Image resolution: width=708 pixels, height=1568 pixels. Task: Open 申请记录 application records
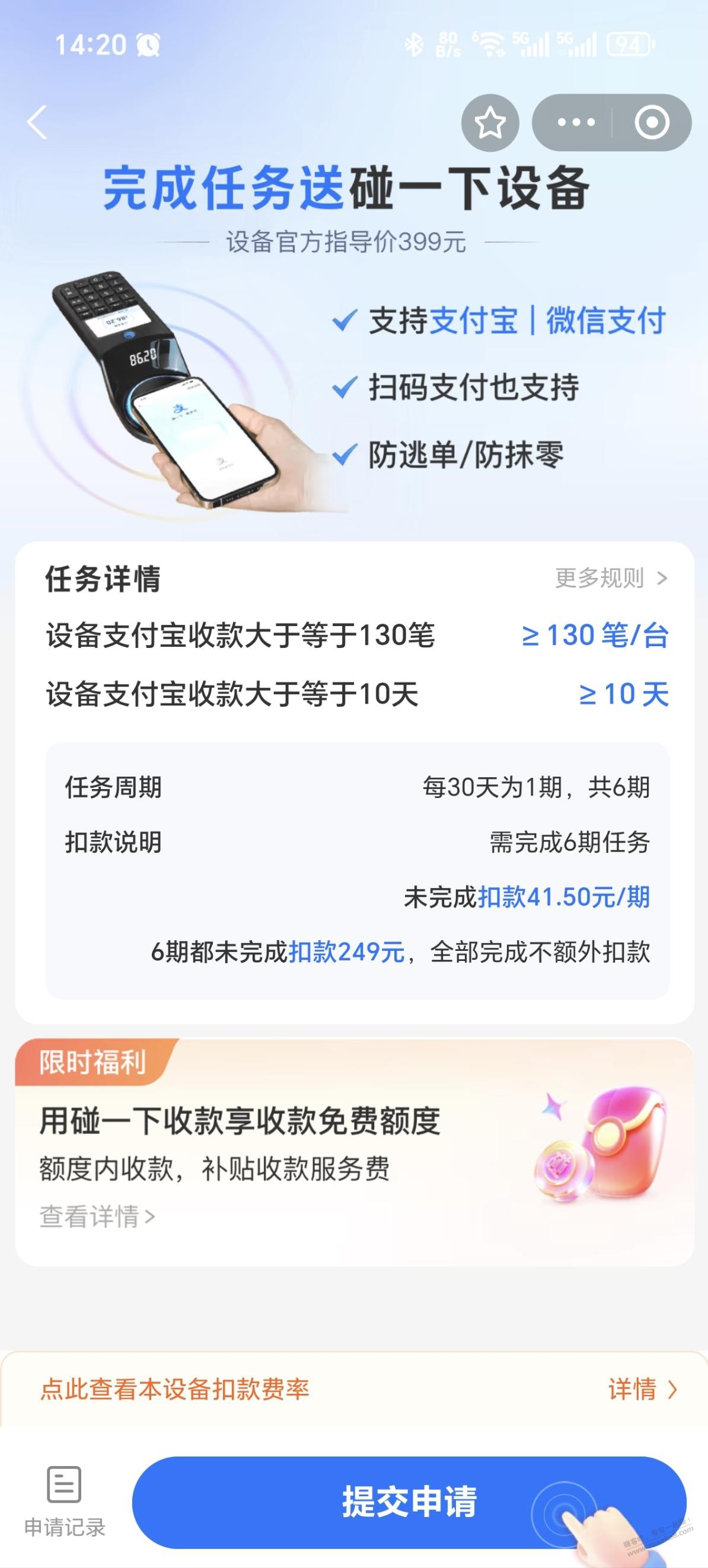click(65, 1501)
